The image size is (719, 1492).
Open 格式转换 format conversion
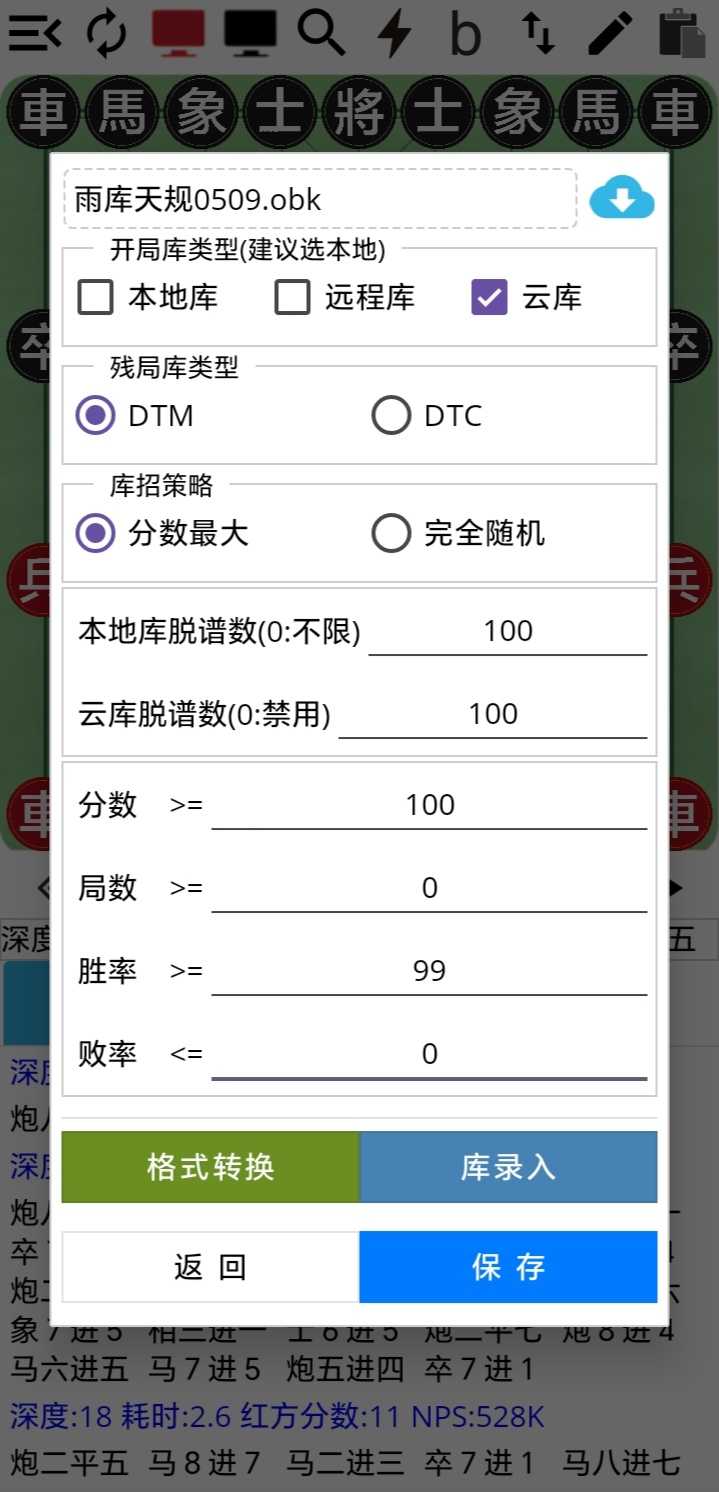point(211,1167)
